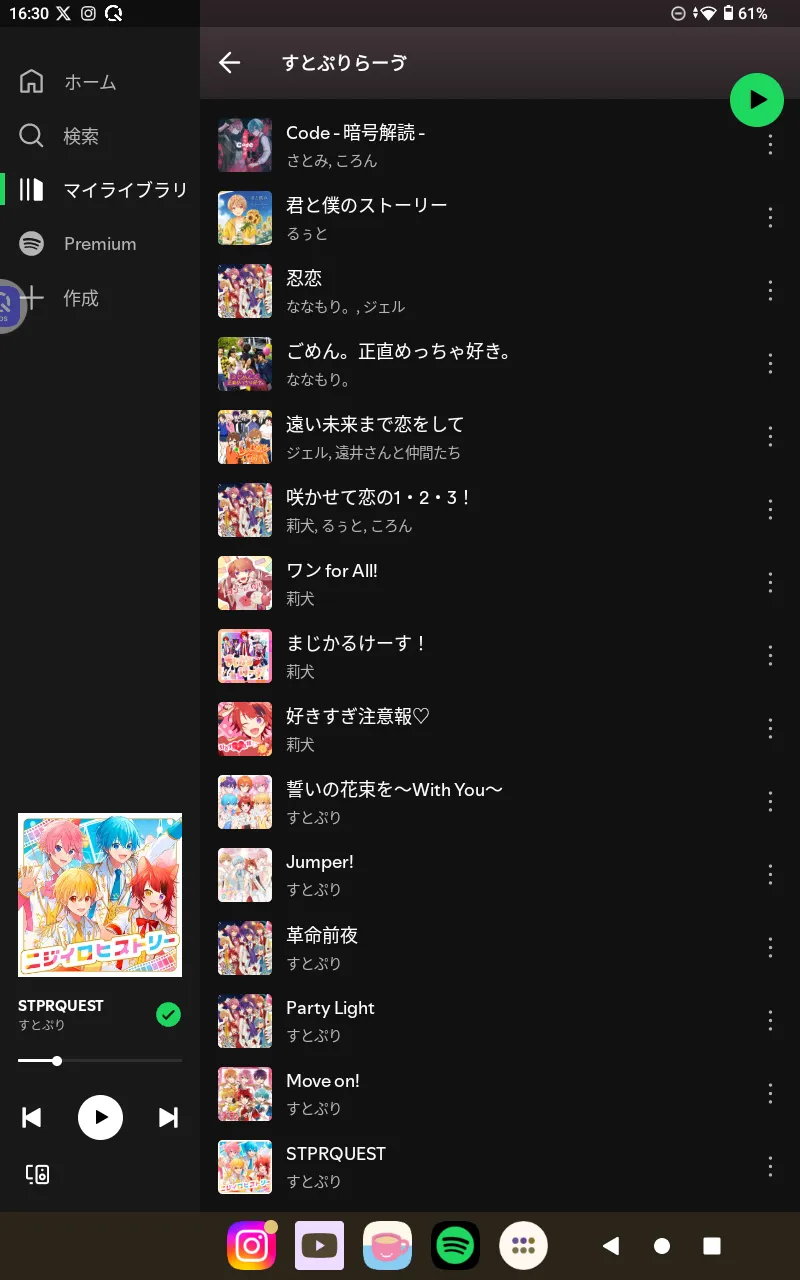Show options for Party Light
Screen dimensions: 800x1280
tap(770, 1021)
